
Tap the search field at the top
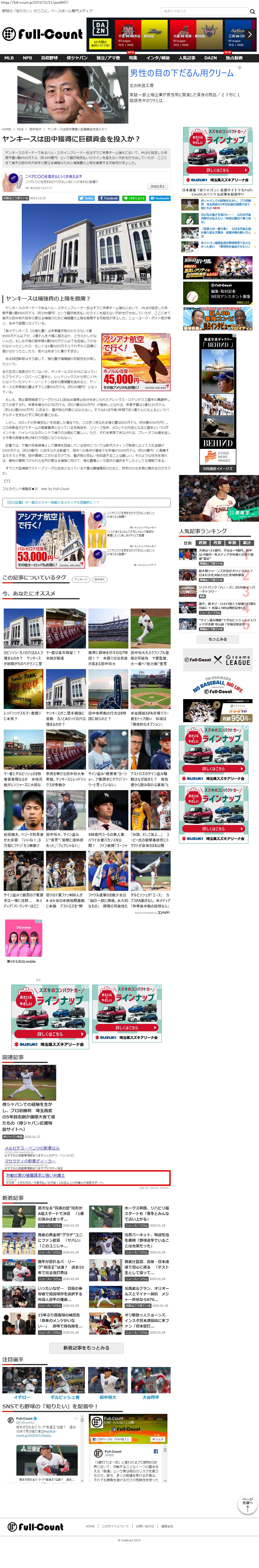[204, 11]
